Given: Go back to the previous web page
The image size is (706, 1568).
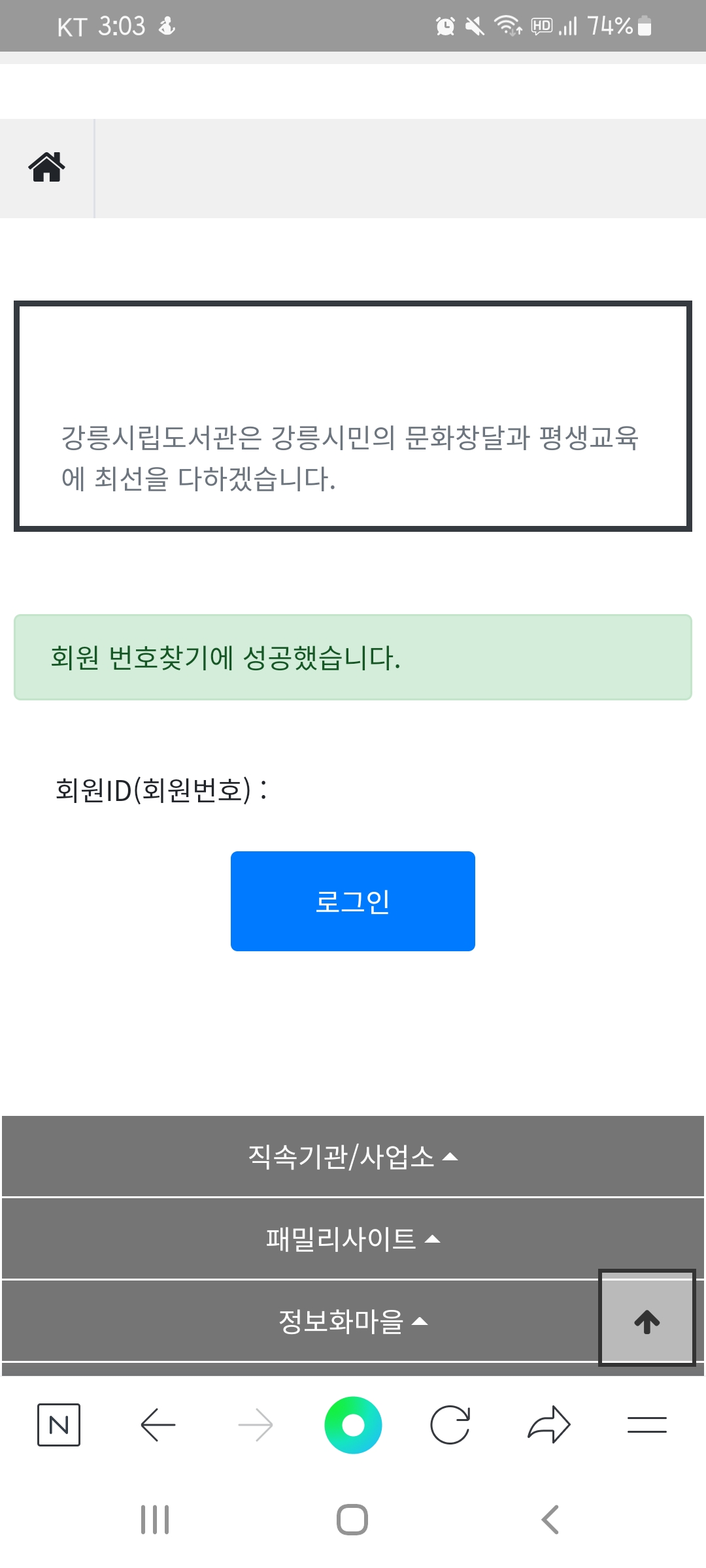Looking at the screenshot, I should pos(158,1424).
